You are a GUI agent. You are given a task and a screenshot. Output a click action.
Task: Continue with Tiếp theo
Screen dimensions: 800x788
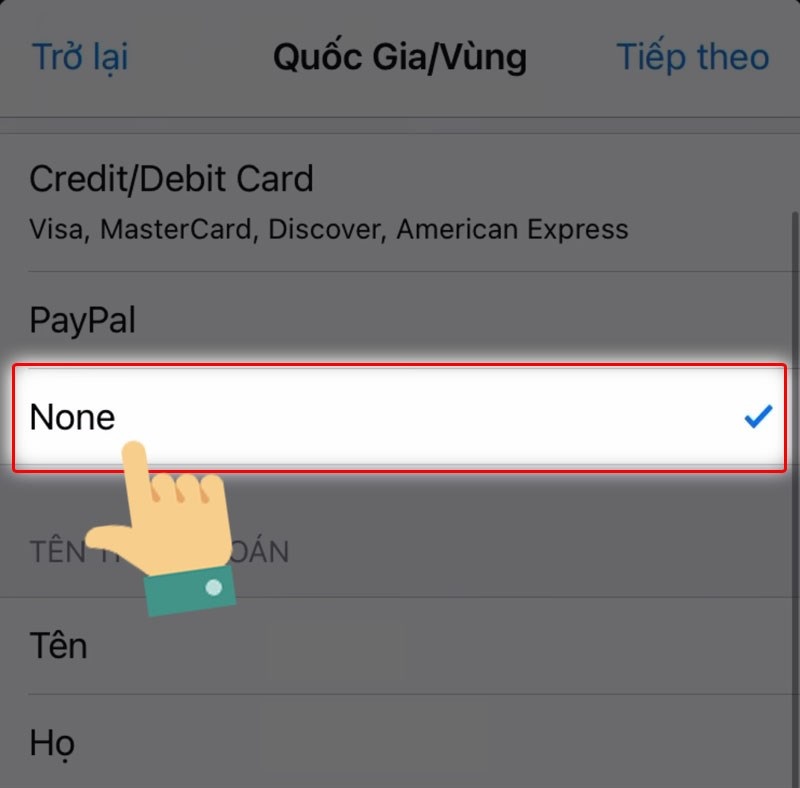point(692,56)
